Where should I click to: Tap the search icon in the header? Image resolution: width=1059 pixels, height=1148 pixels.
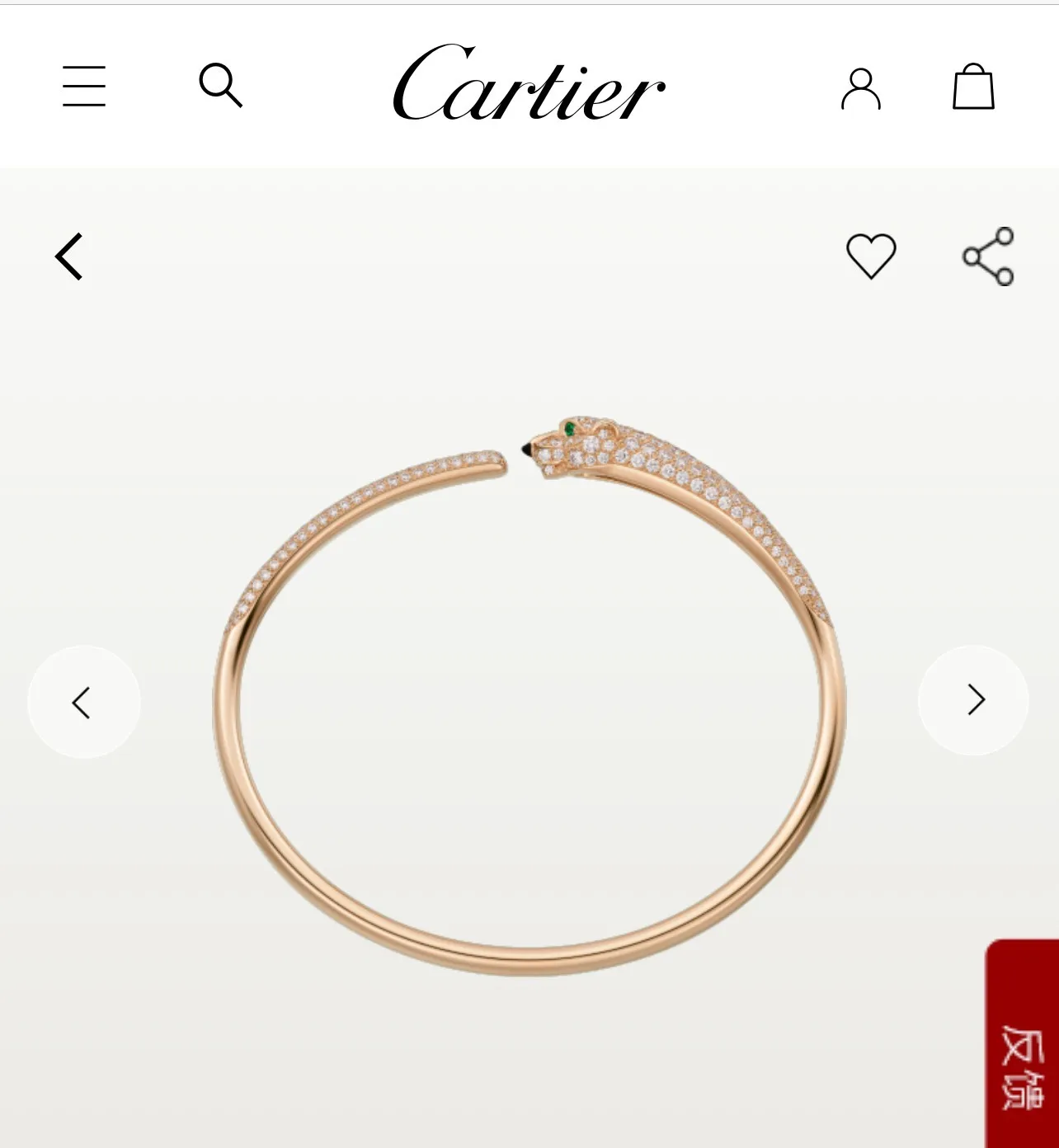pyautogui.click(x=220, y=86)
